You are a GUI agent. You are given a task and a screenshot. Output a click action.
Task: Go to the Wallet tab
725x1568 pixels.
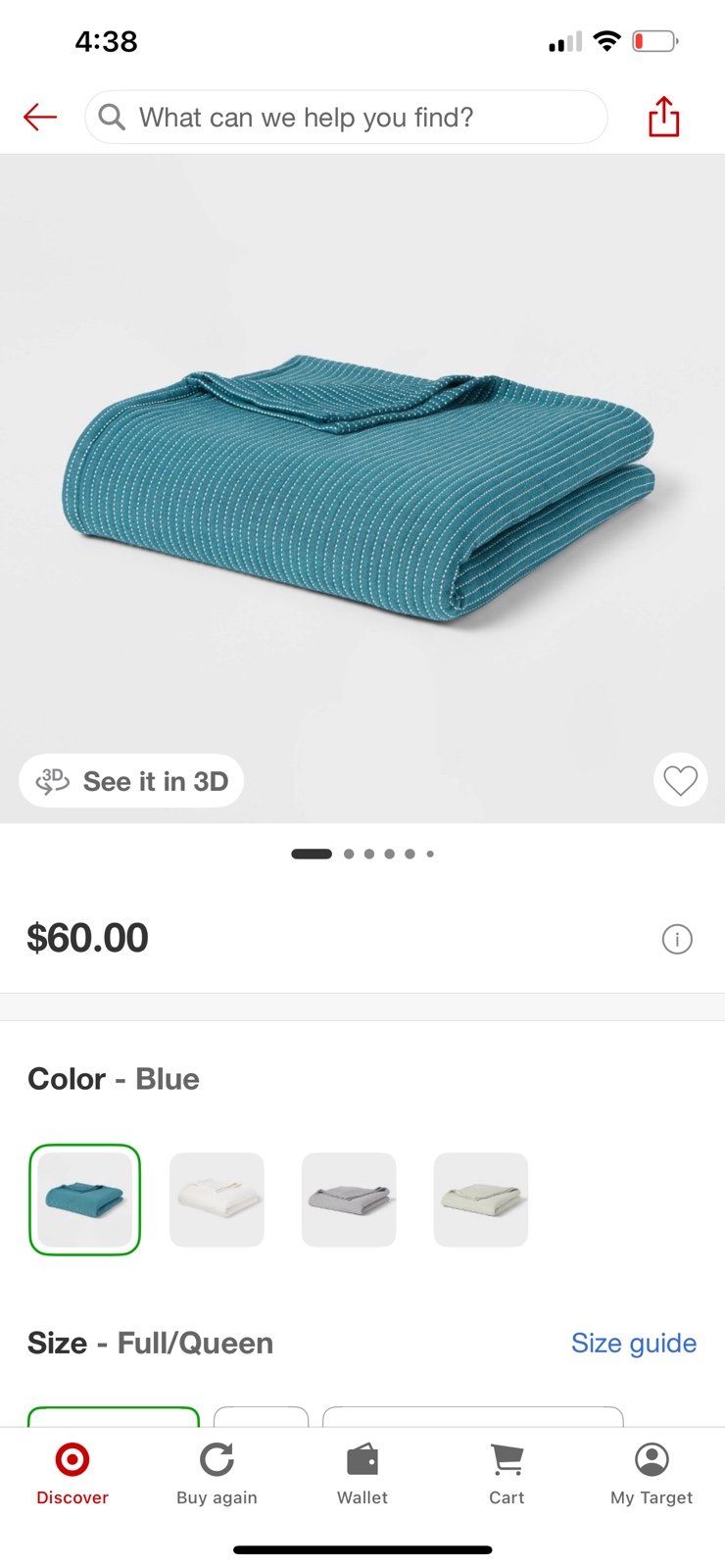click(x=362, y=1473)
